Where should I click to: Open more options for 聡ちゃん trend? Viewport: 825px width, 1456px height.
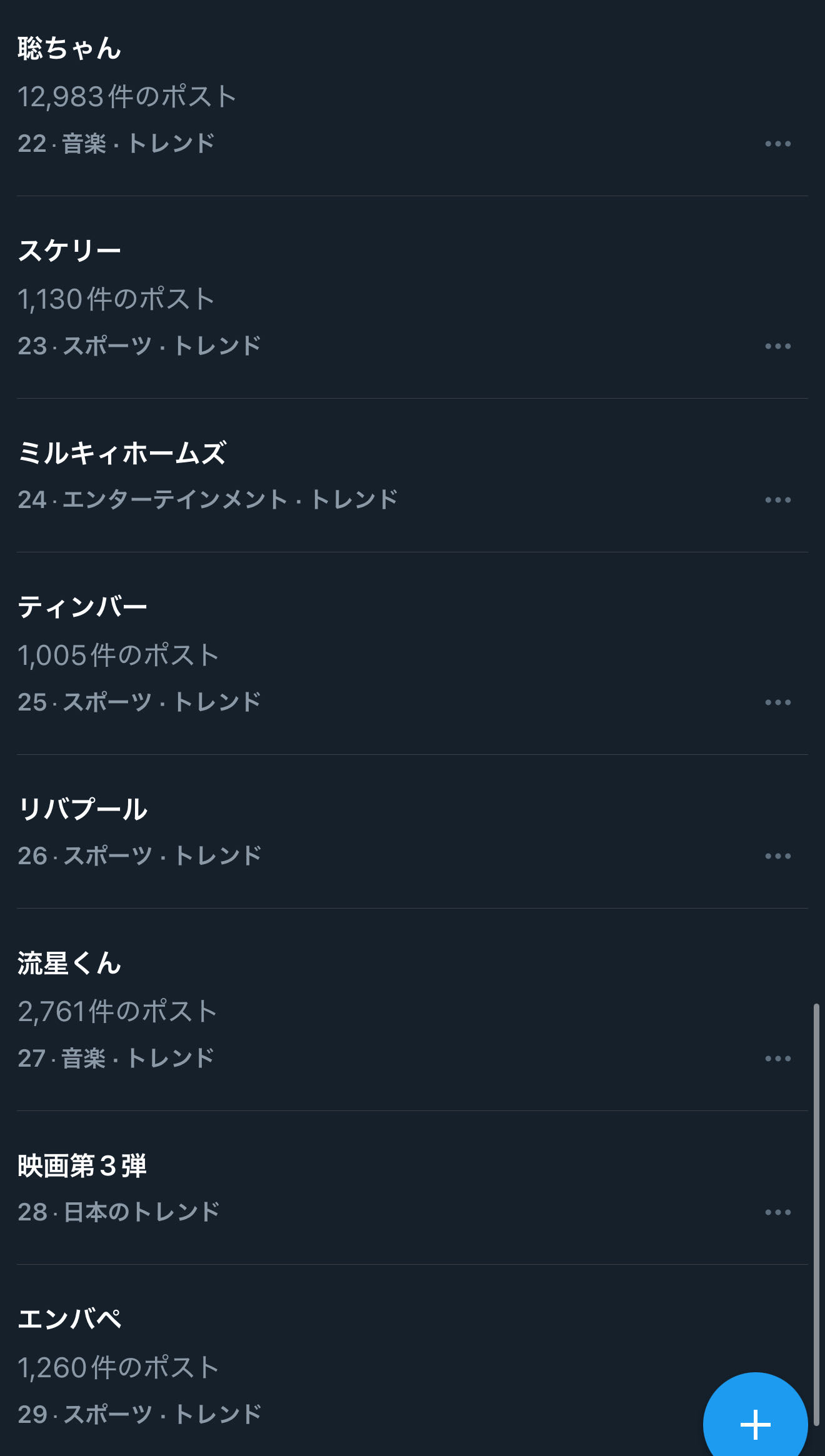pos(777,144)
